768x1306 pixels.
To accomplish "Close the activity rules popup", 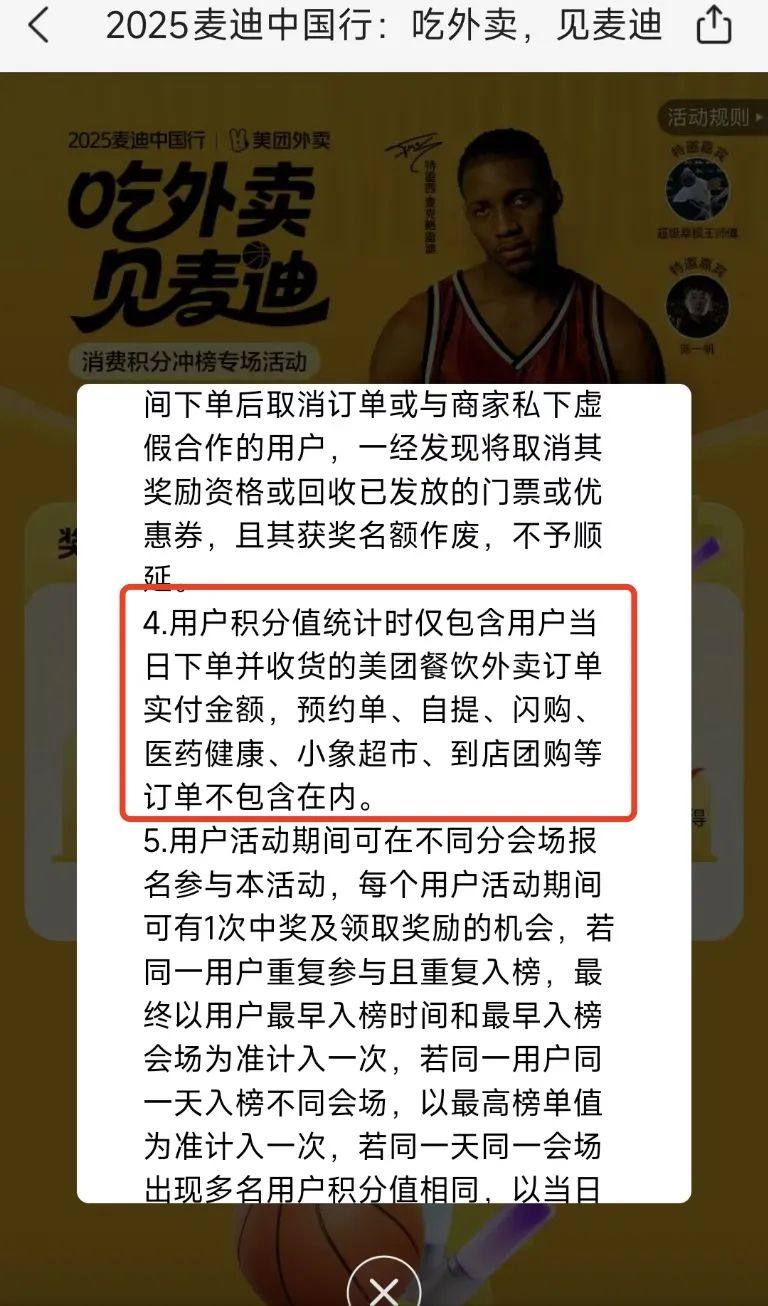I will 384,1285.
